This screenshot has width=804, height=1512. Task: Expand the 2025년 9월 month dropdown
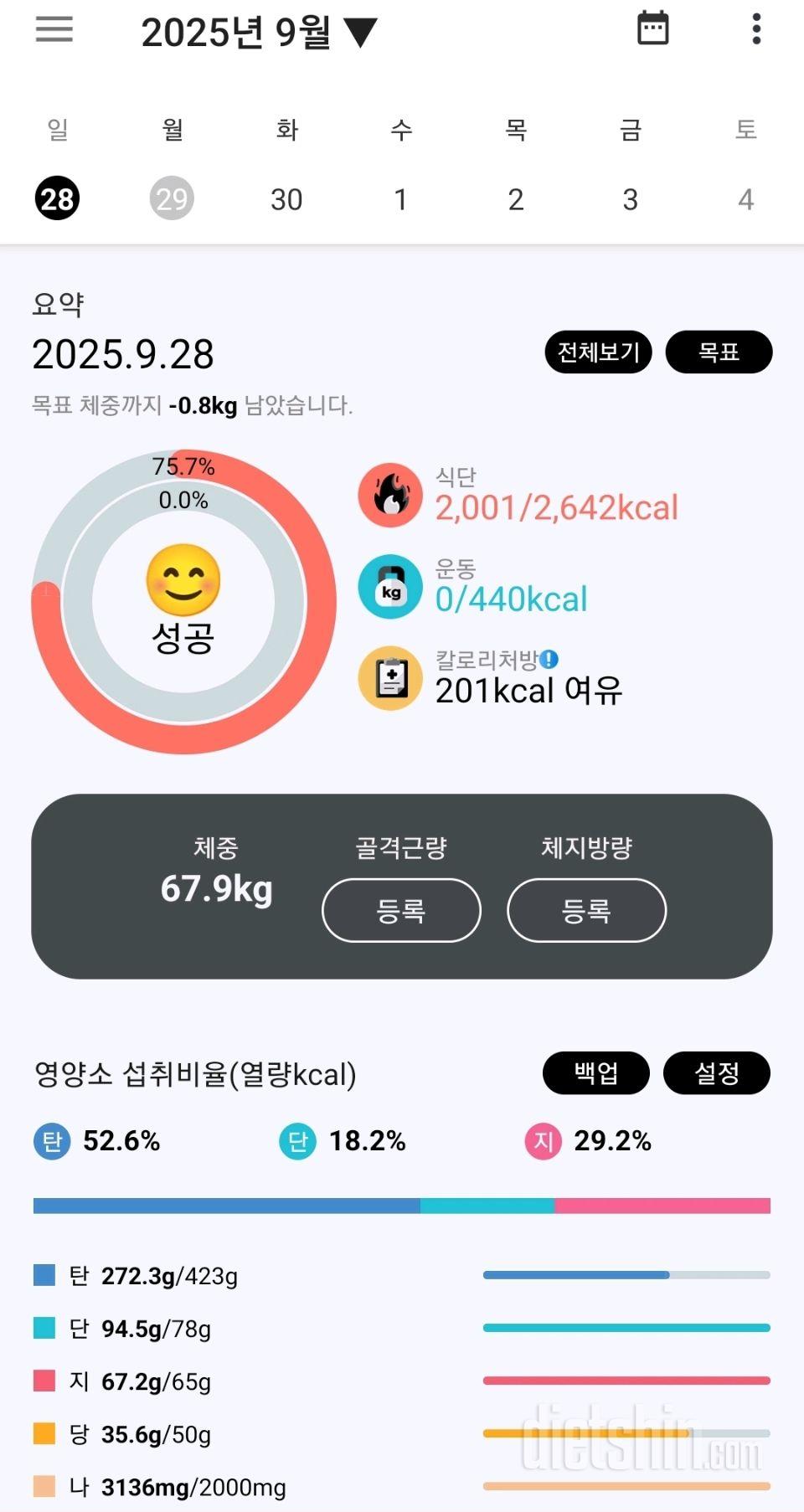click(259, 33)
